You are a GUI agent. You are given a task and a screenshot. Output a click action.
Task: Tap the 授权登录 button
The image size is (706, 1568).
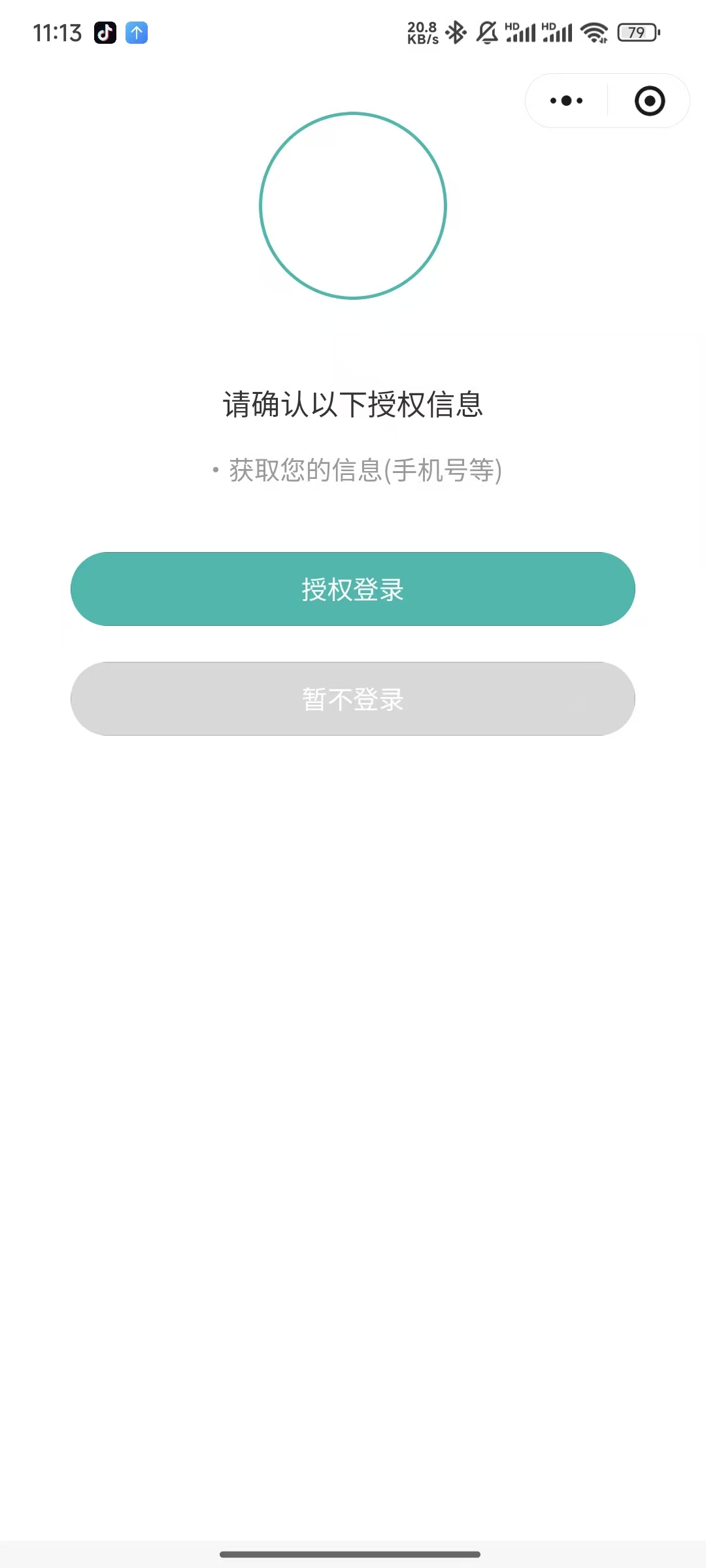click(x=352, y=589)
